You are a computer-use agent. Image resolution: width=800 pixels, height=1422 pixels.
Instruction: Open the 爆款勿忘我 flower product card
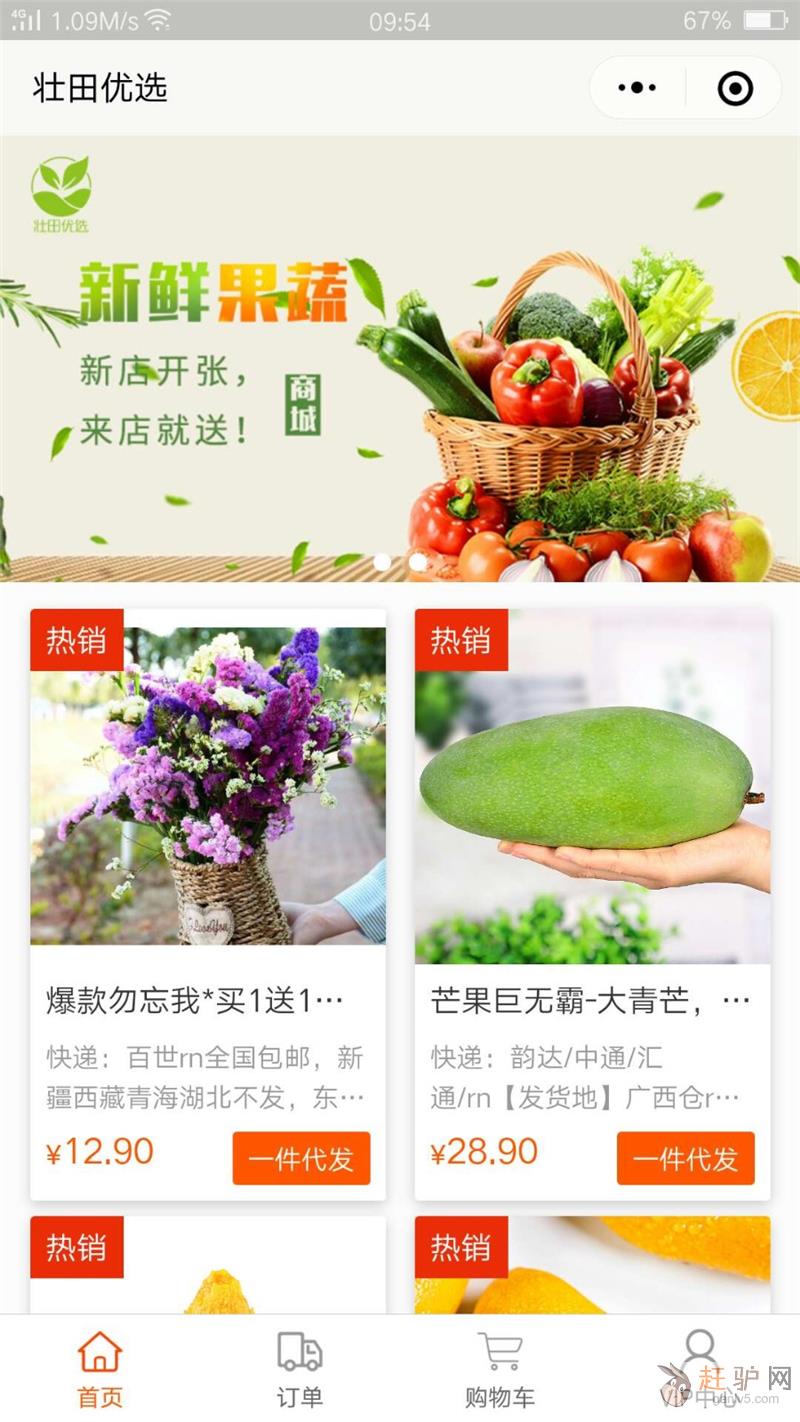click(208, 800)
